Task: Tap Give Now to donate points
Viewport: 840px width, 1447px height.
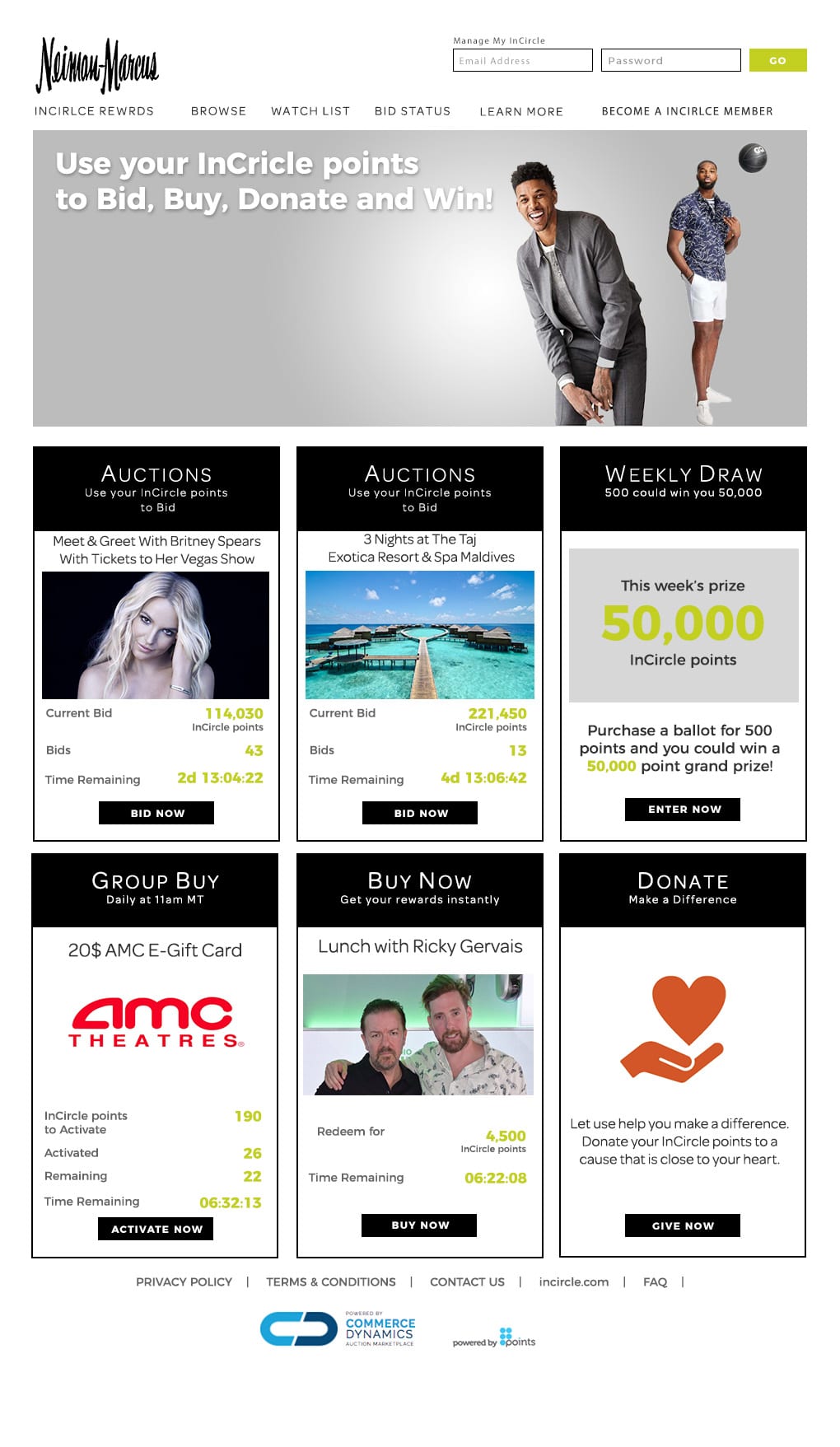Action: [683, 1225]
